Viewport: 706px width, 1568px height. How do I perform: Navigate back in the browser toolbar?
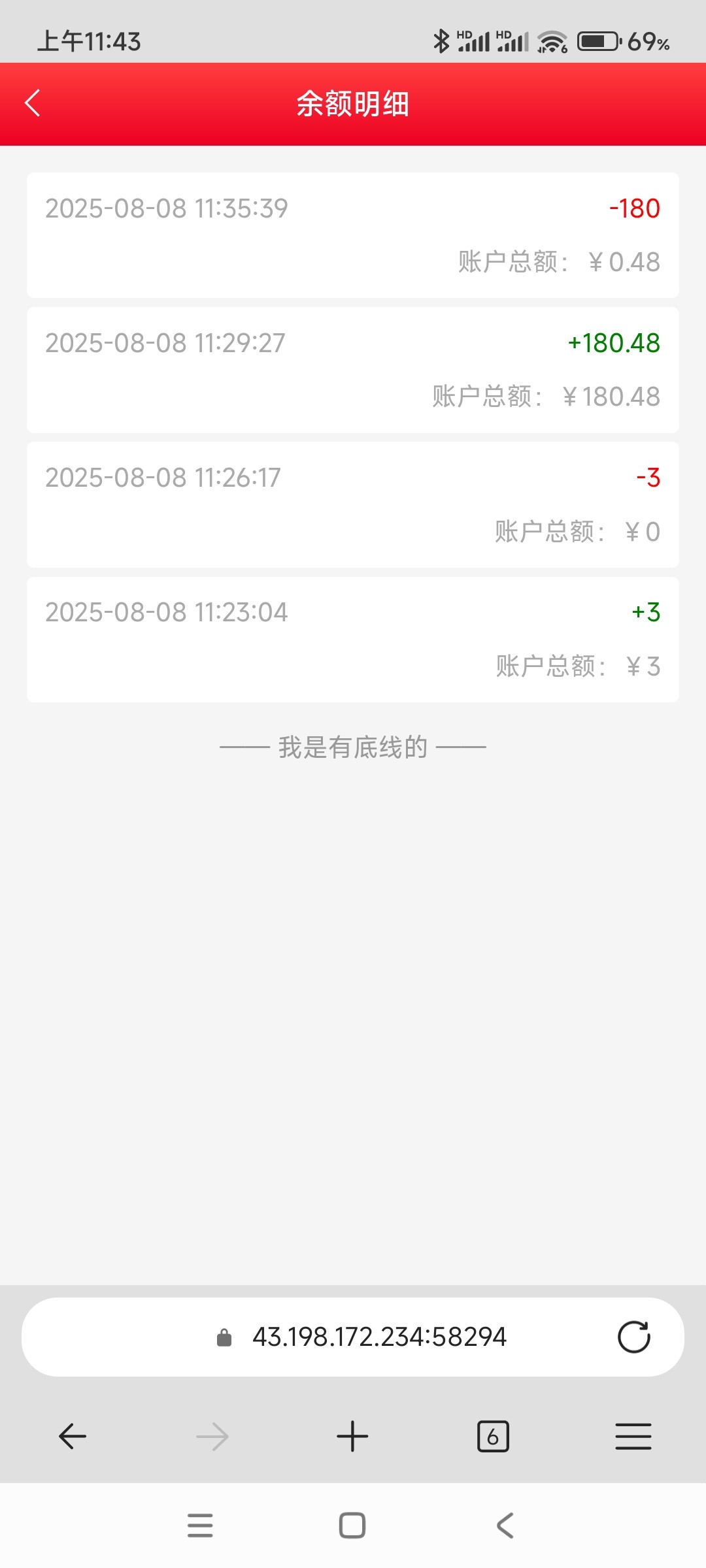(x=73, y=1437)
